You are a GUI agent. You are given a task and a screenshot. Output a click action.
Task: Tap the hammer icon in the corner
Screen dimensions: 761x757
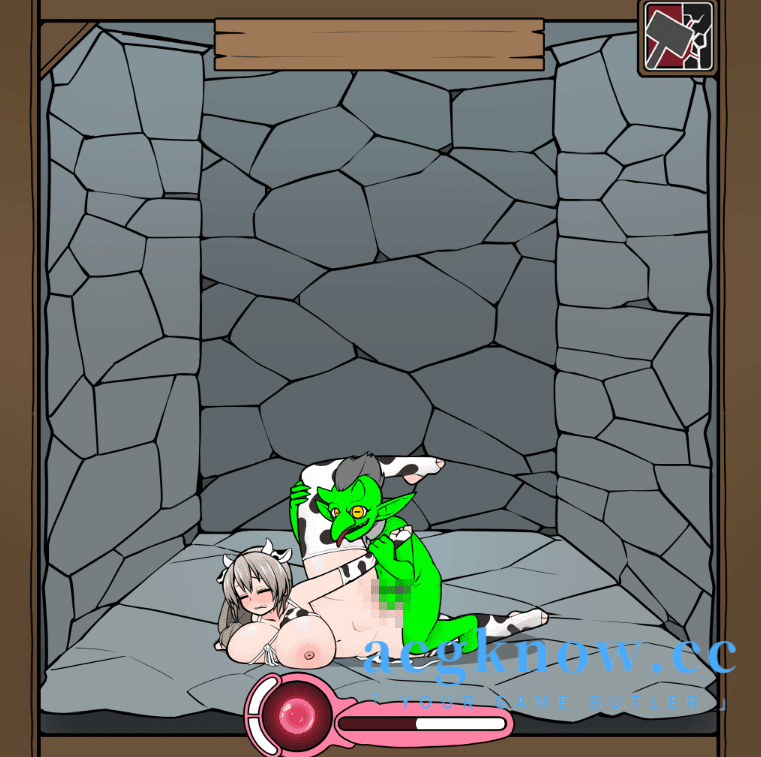tap(678, 36)
